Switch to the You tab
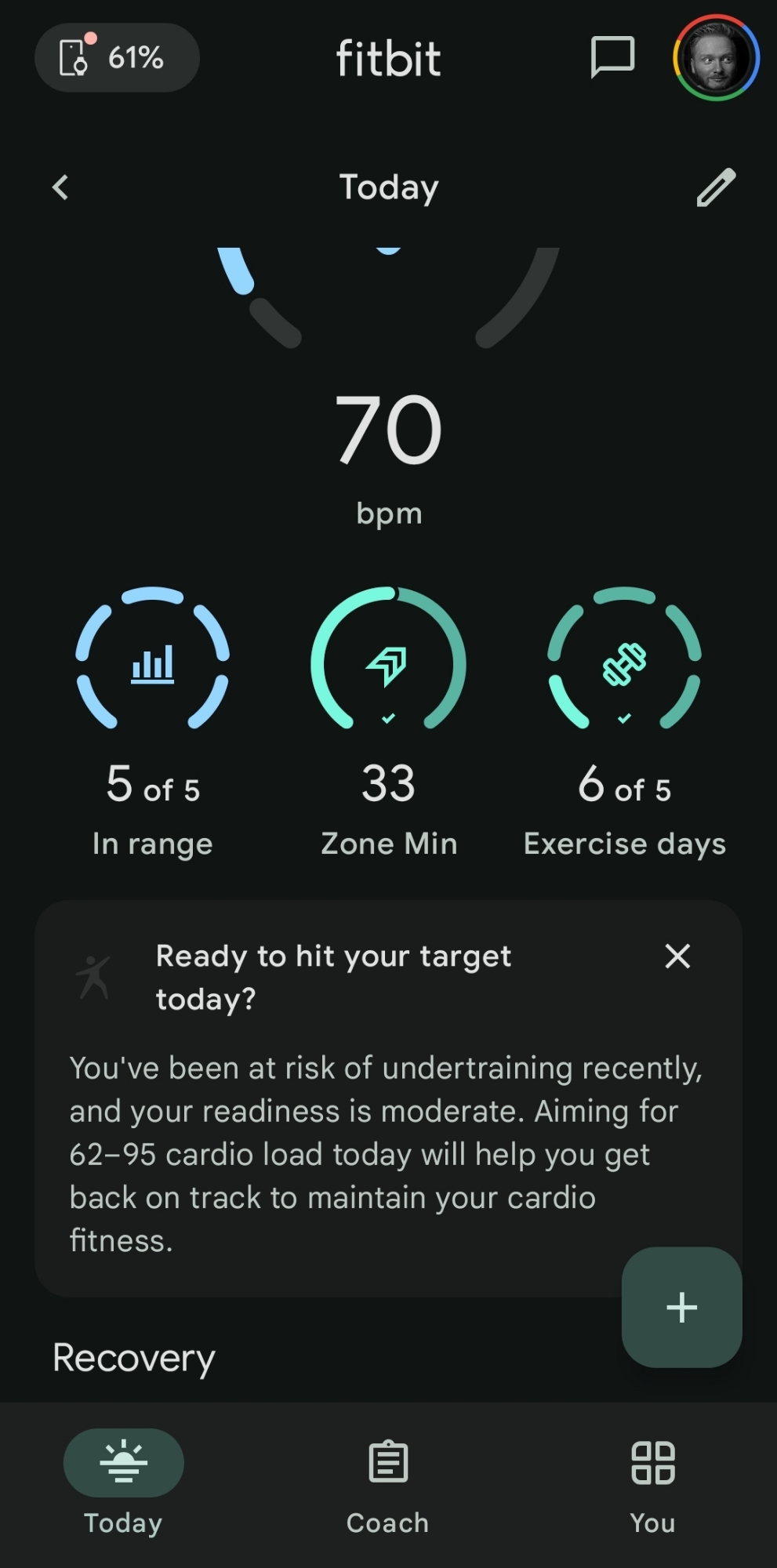 [652, 1482]
